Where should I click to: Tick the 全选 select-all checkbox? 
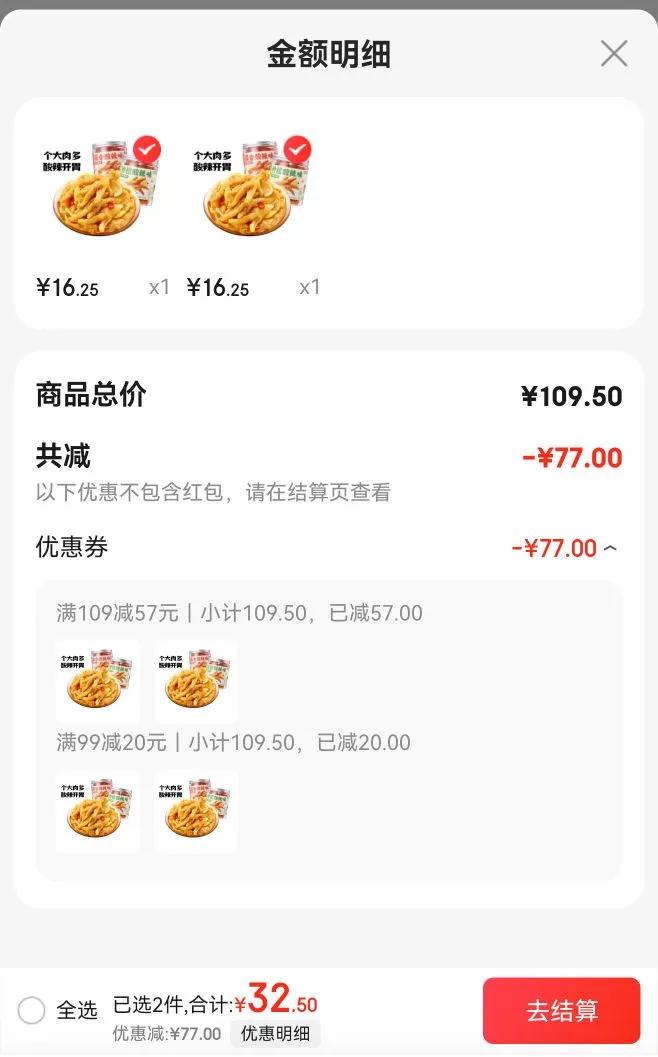pyautogui.click(x=32, y=1010)
